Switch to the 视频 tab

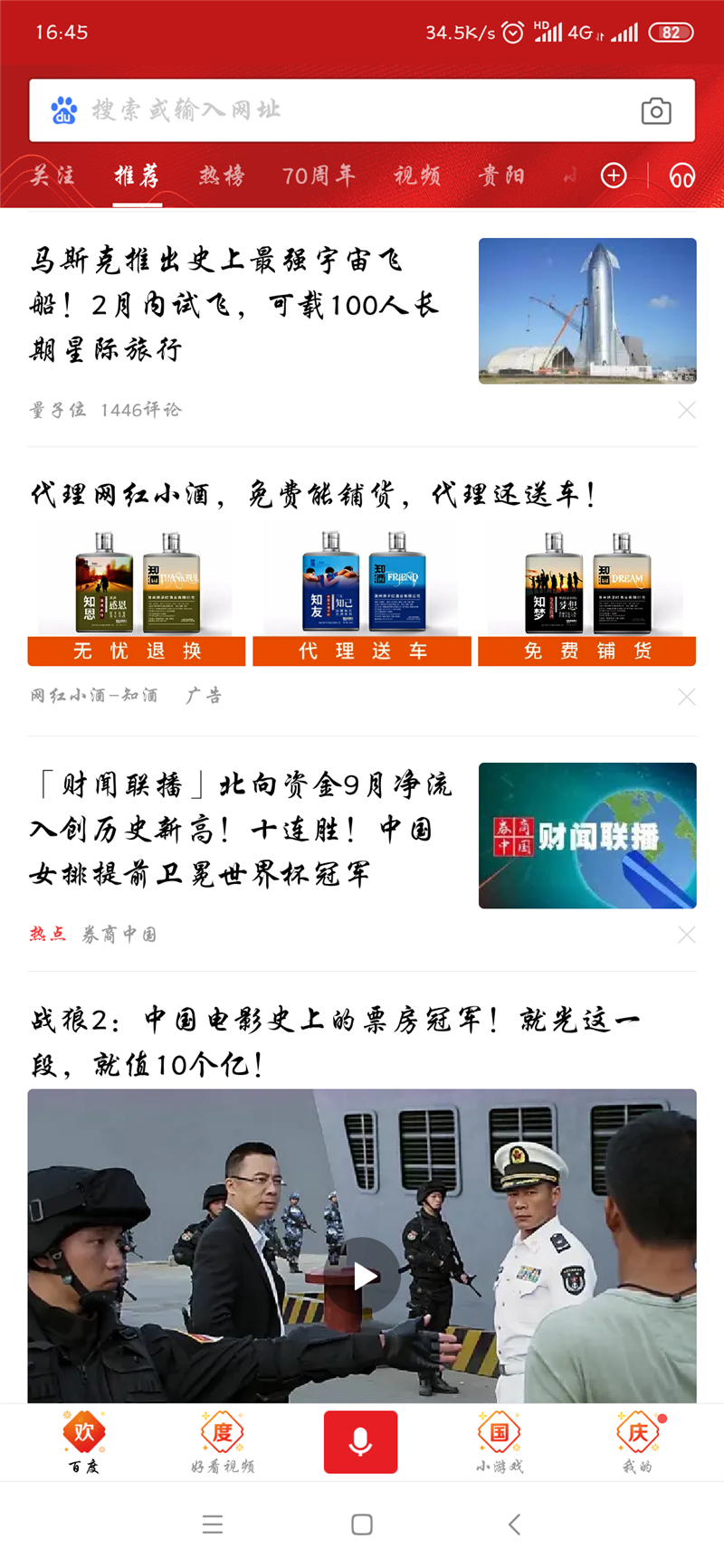(417, 176)
